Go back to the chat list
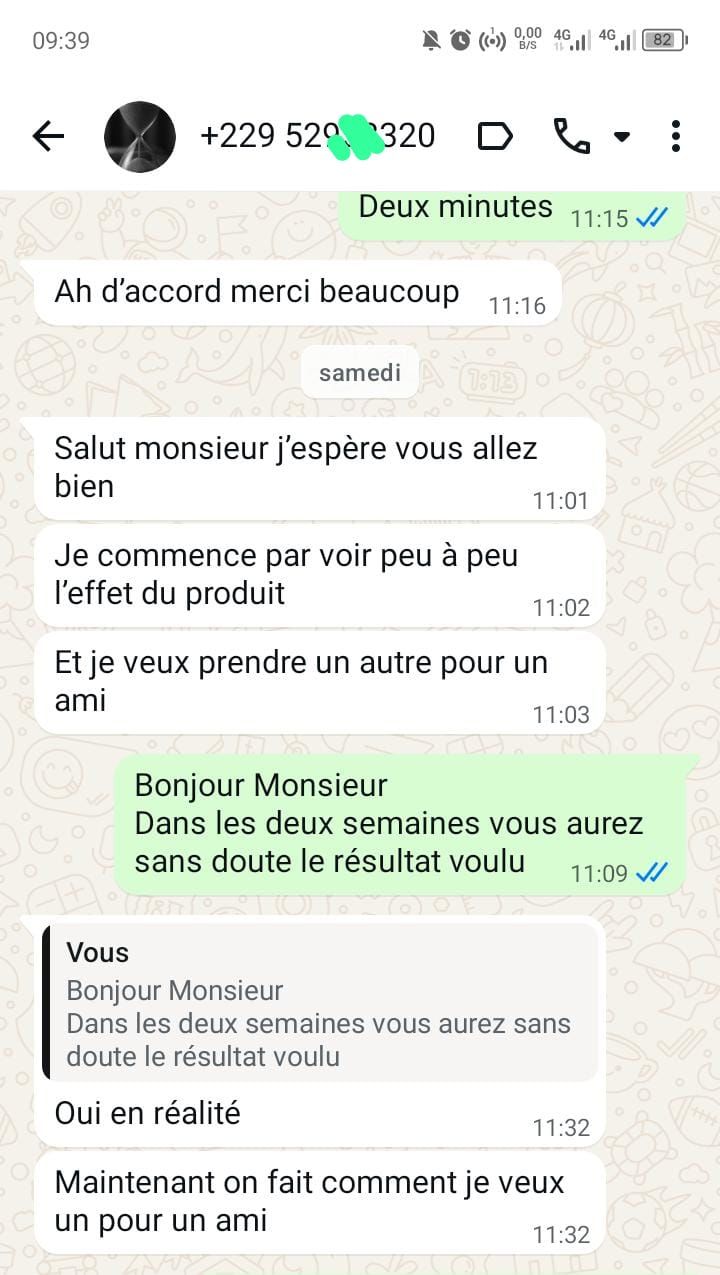 click(48, 136)
